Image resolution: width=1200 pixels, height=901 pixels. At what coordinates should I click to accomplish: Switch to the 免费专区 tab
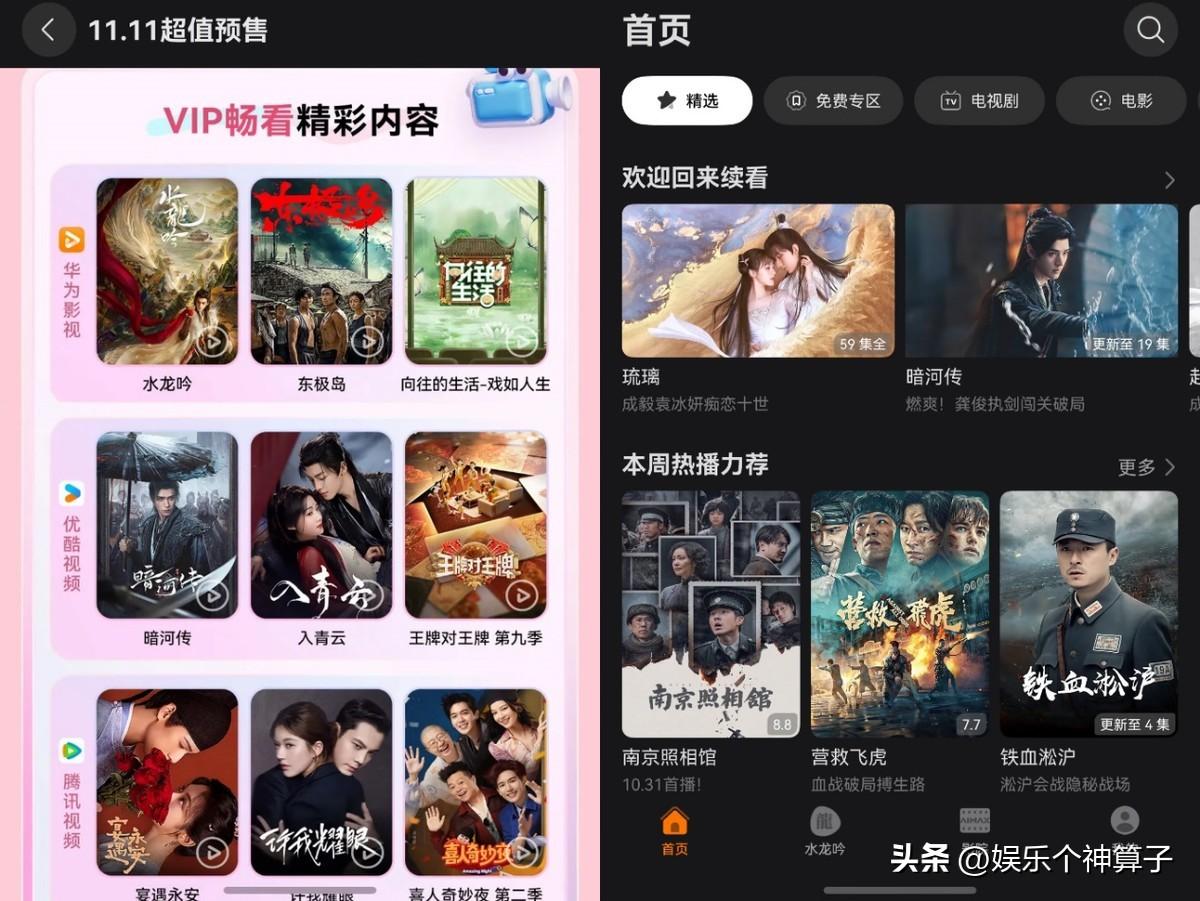pyautogui.click(x=833, y=100)
